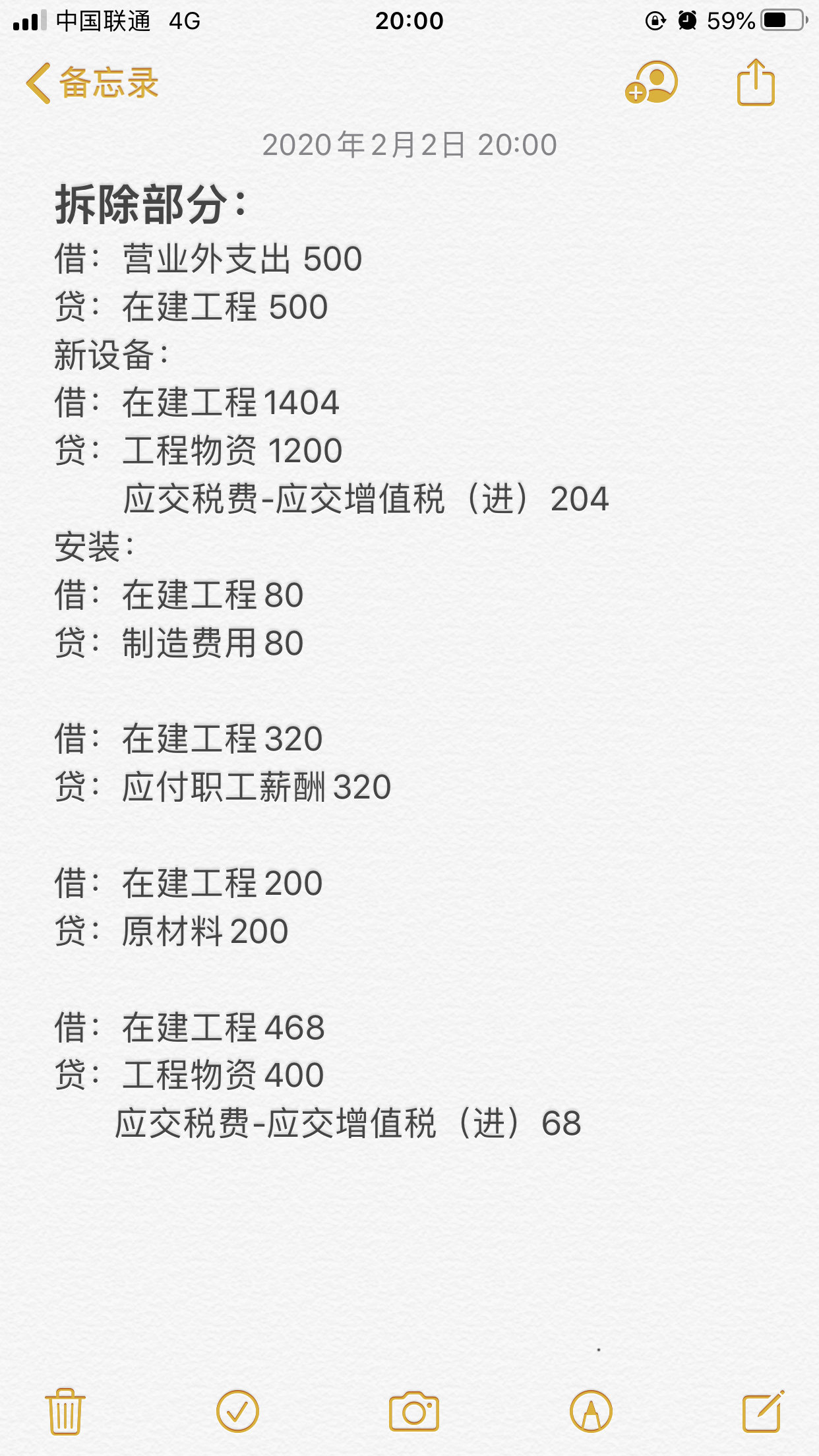Go back to 备忘录 list
The width and height of the screenshot is (819, 1456).
pyautogui.click(x=91, y=84)
